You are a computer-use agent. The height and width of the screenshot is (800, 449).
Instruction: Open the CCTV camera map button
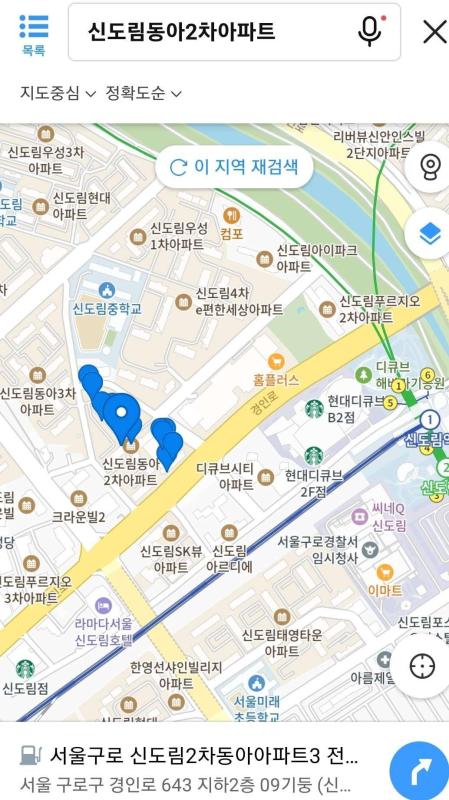coord(431,167)
